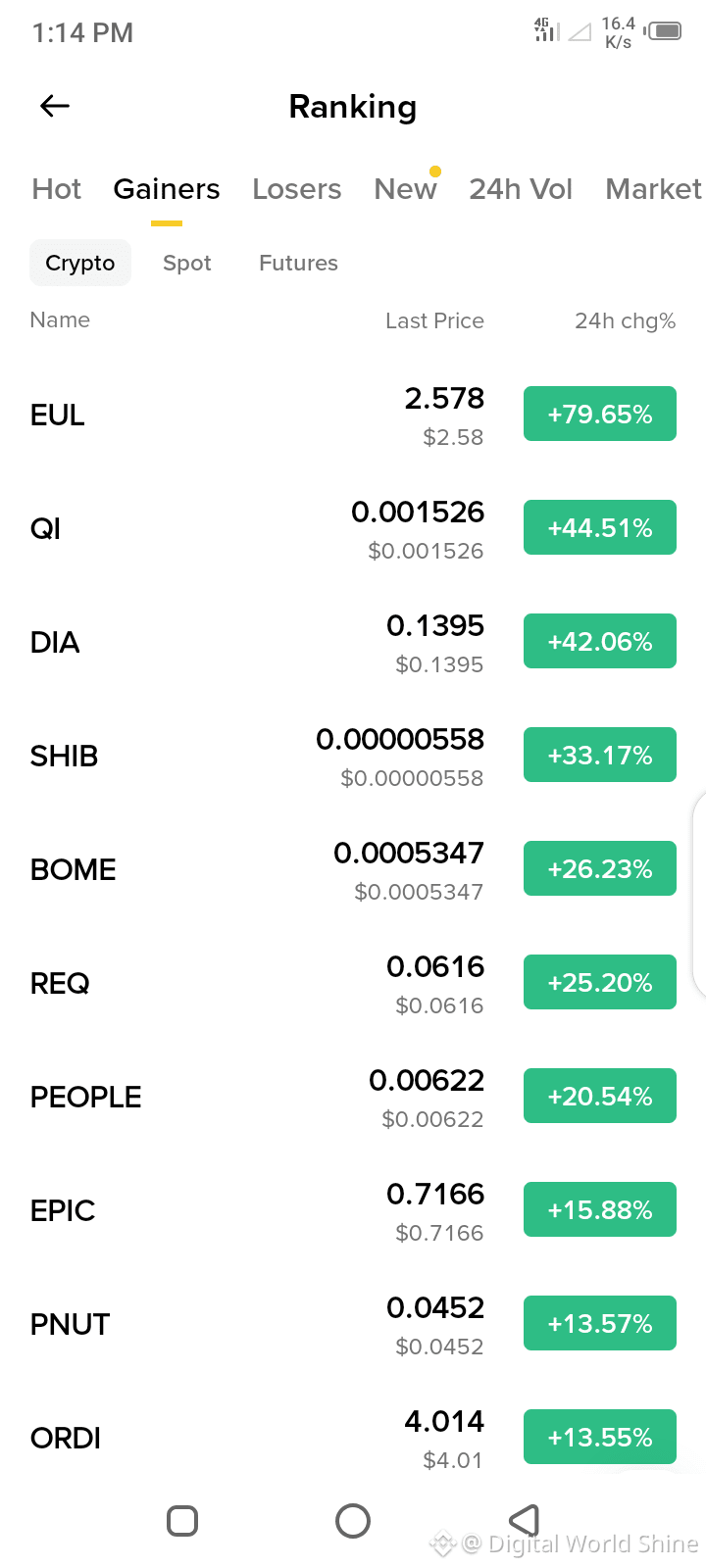Open the PEOPLE coin row

tap(353, 1098)
